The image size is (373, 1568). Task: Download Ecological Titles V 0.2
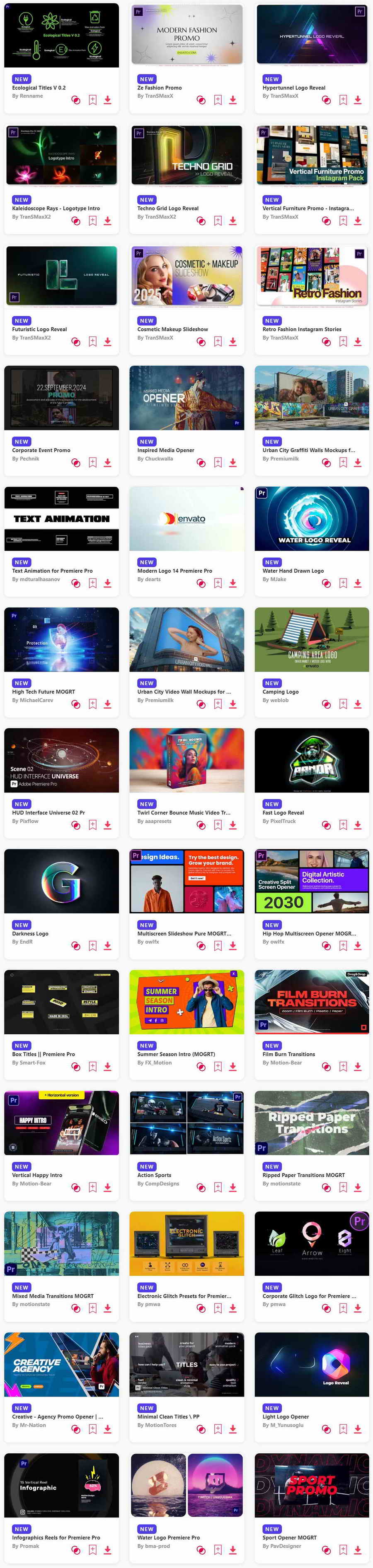pyautogui.click(x=107, y=101)
